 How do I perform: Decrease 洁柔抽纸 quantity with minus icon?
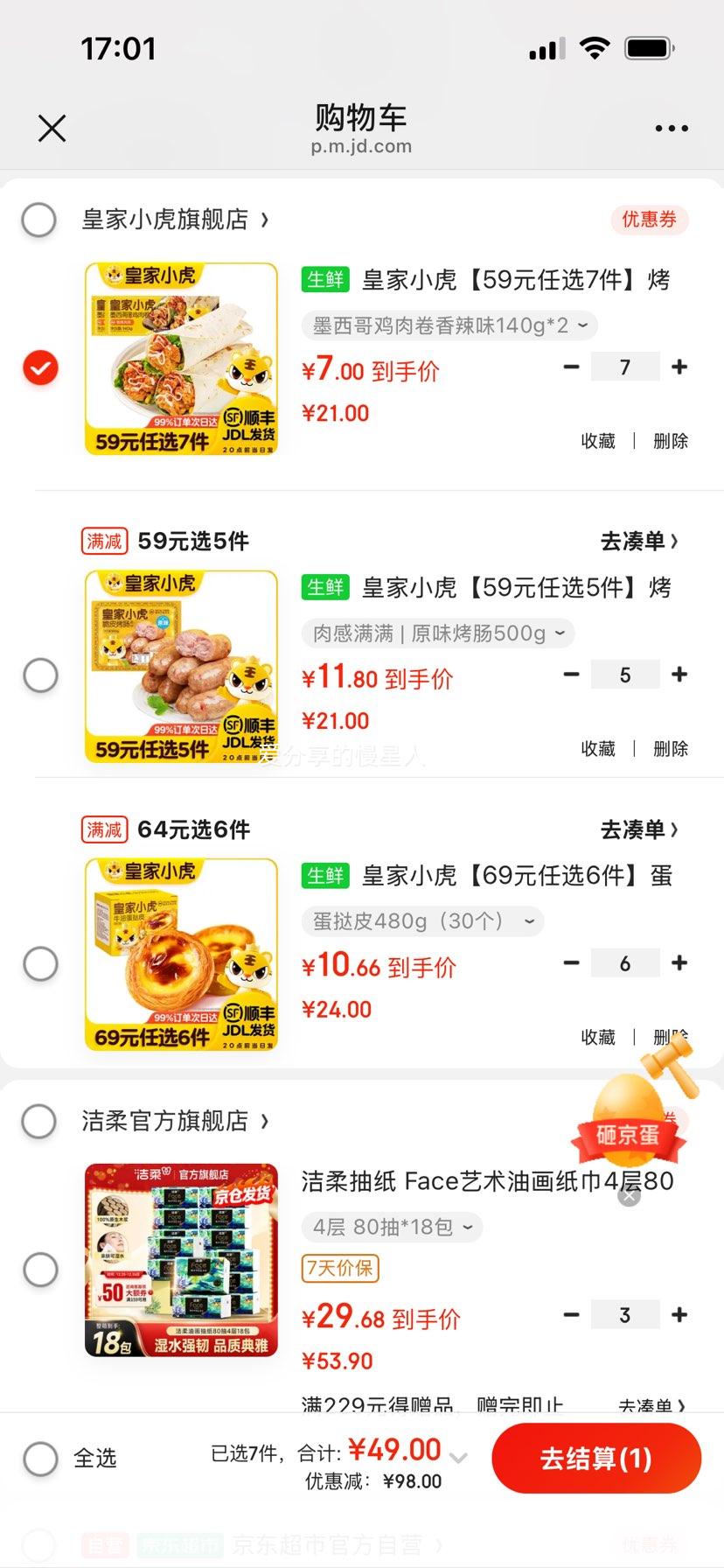point(571,1314)
